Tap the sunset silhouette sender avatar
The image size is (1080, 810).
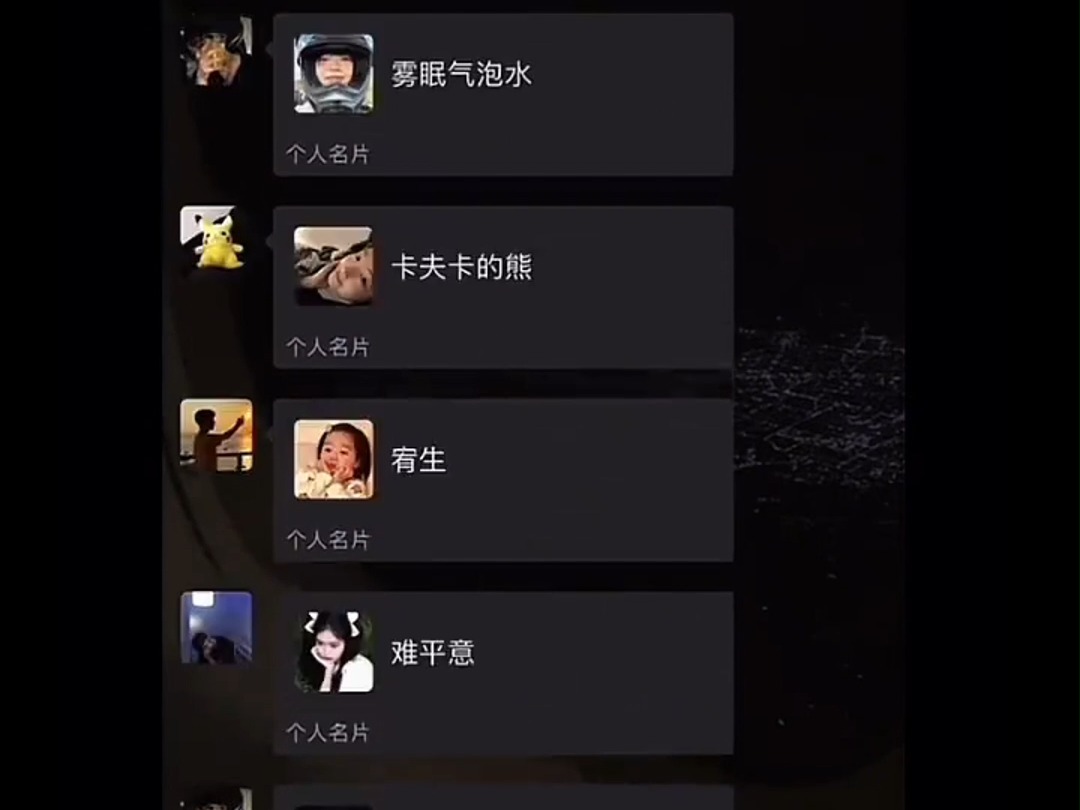click(x=217, y=435)
